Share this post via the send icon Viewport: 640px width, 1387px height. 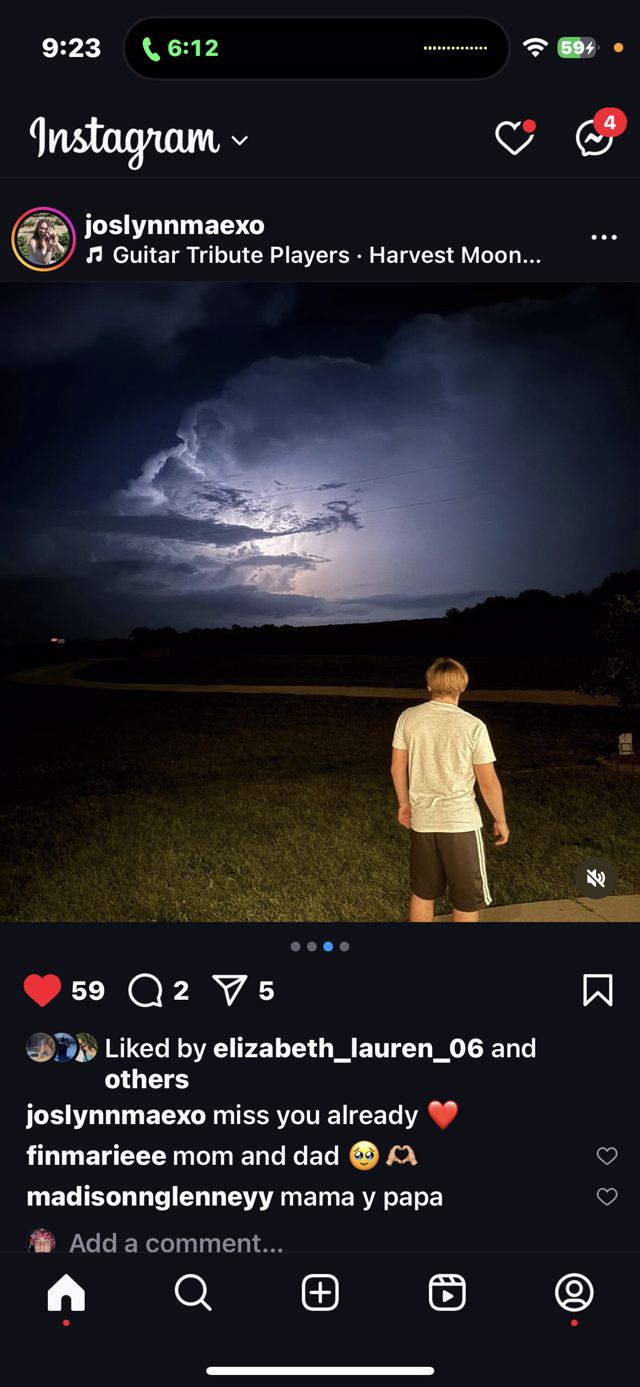coord(229,990)
